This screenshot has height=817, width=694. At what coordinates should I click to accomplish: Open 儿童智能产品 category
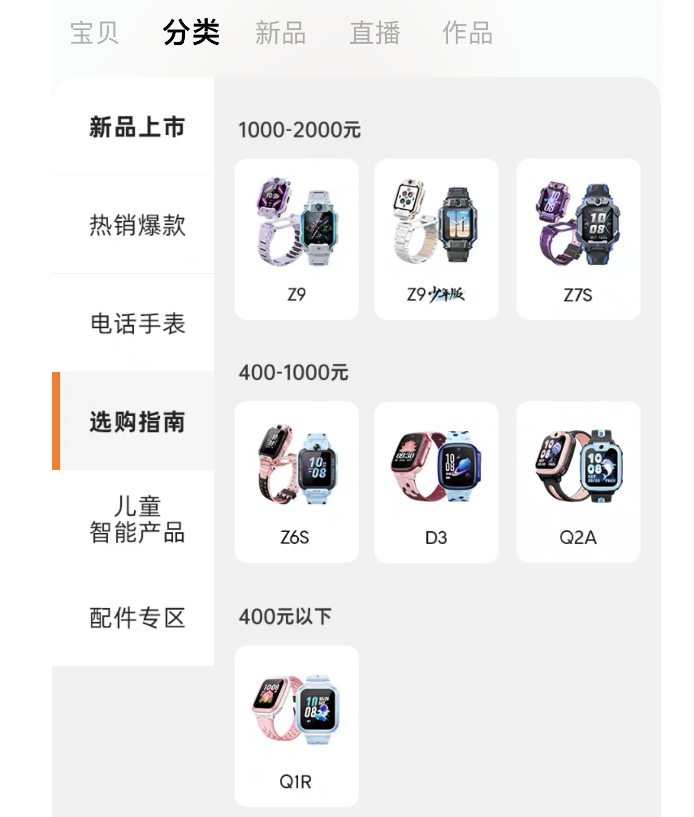pos(137,519)
